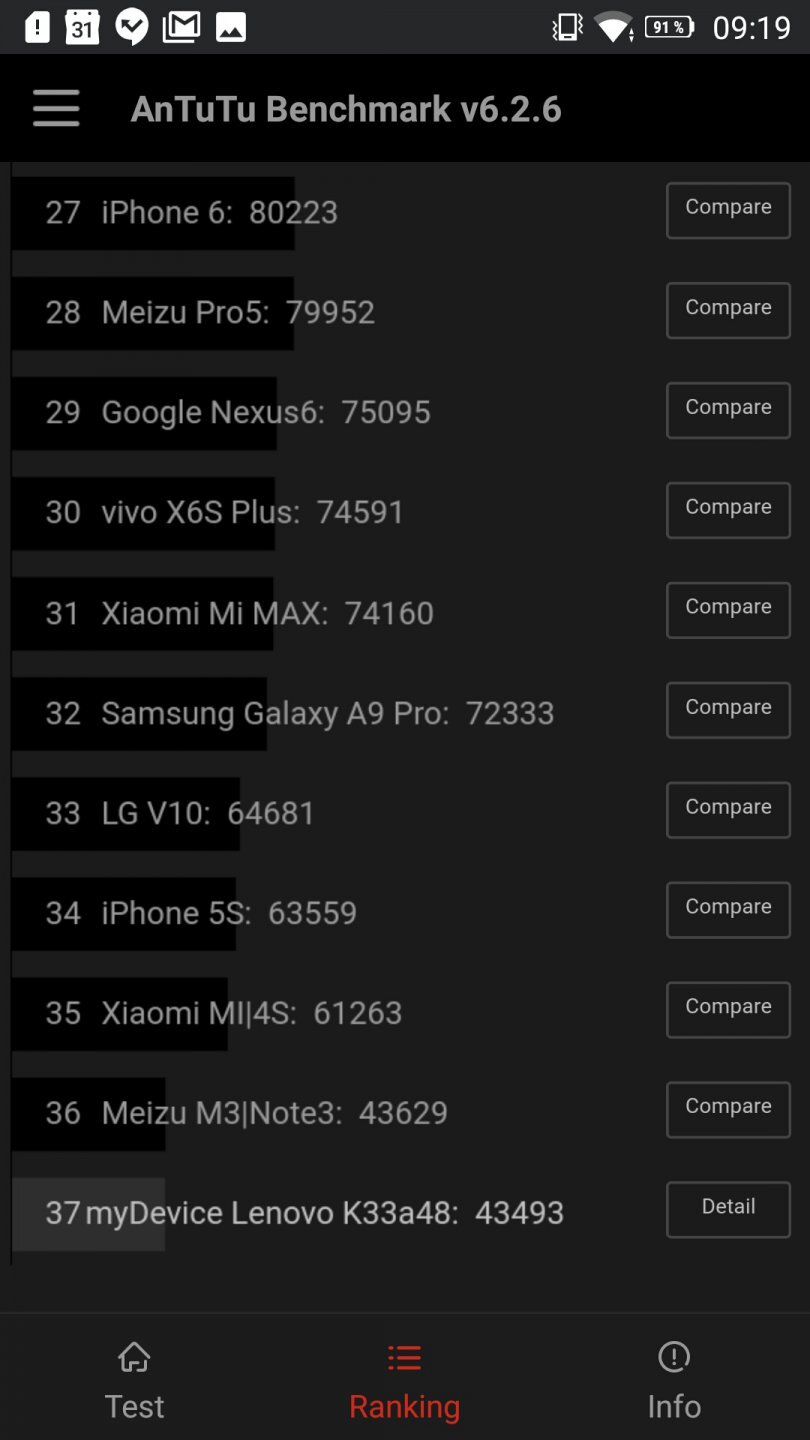Click Compare next to LG V10
Viewport: 810px width, 1440px height.
pos(727,810)
